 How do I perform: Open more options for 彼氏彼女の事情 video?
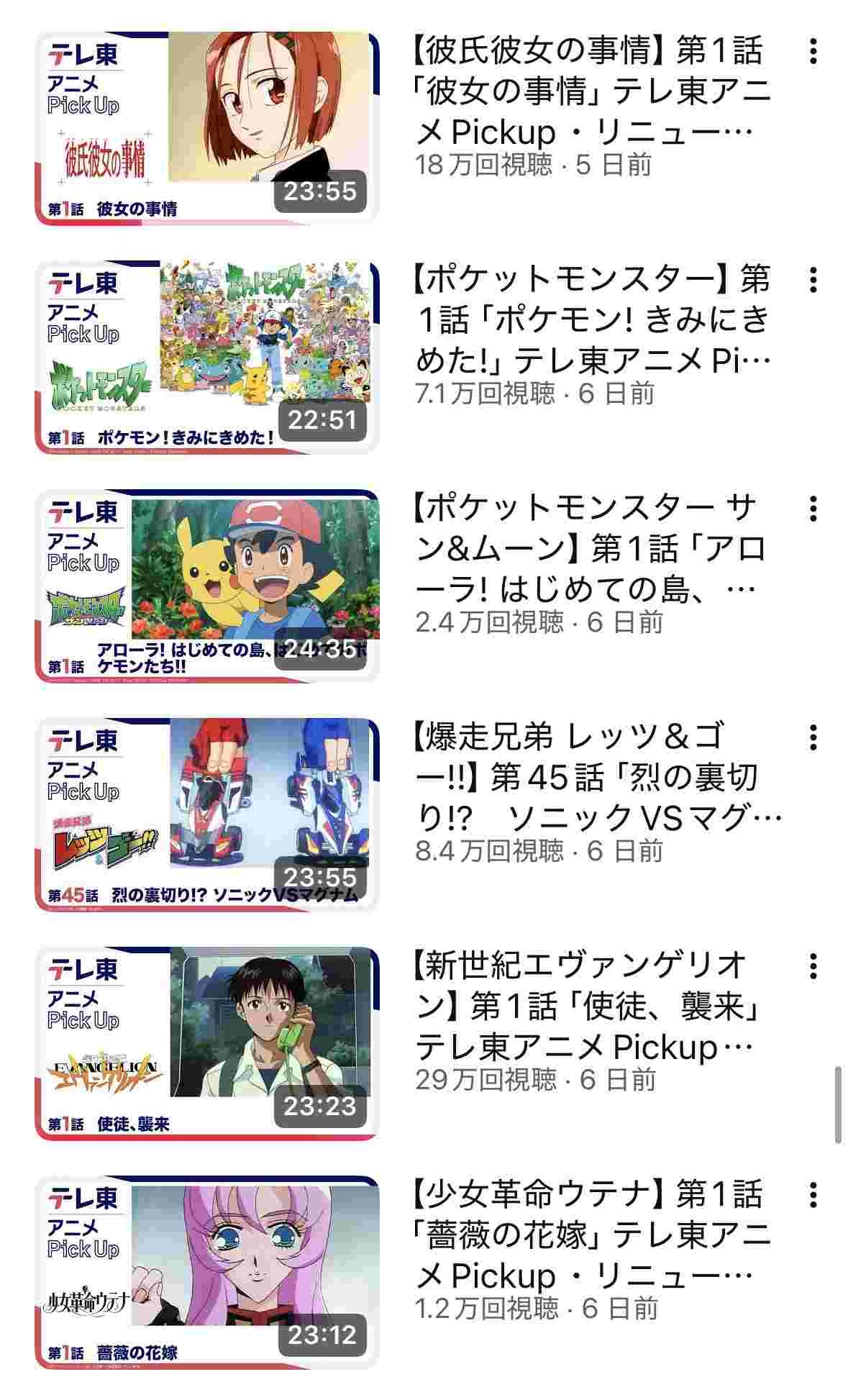tap(813, 51)
